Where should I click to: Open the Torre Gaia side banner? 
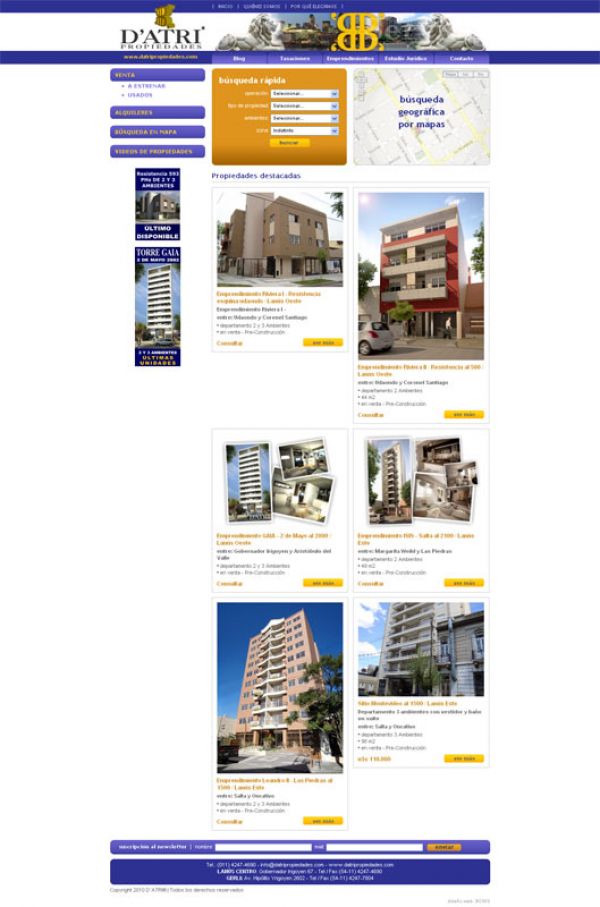[157, 306]
